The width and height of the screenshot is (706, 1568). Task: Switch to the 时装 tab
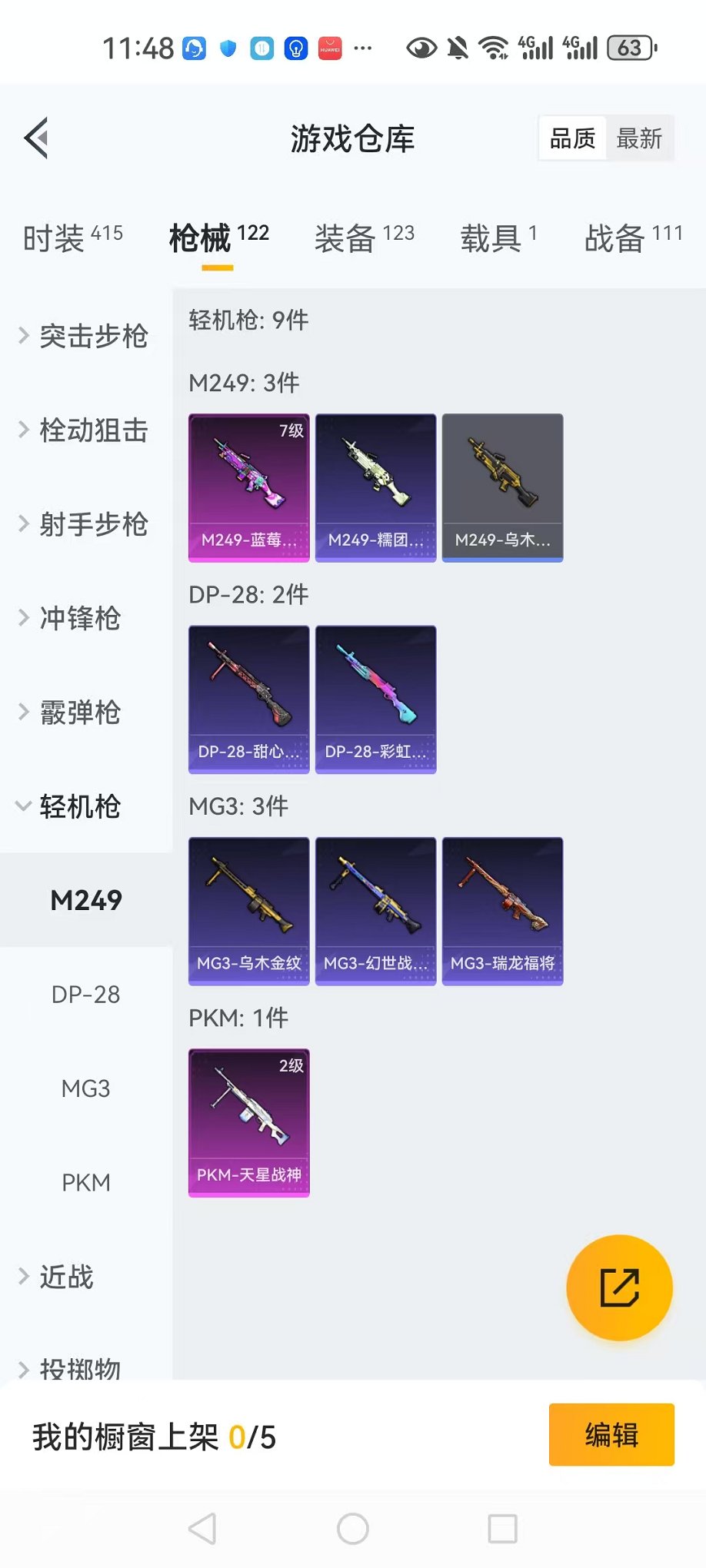(72, 238)
